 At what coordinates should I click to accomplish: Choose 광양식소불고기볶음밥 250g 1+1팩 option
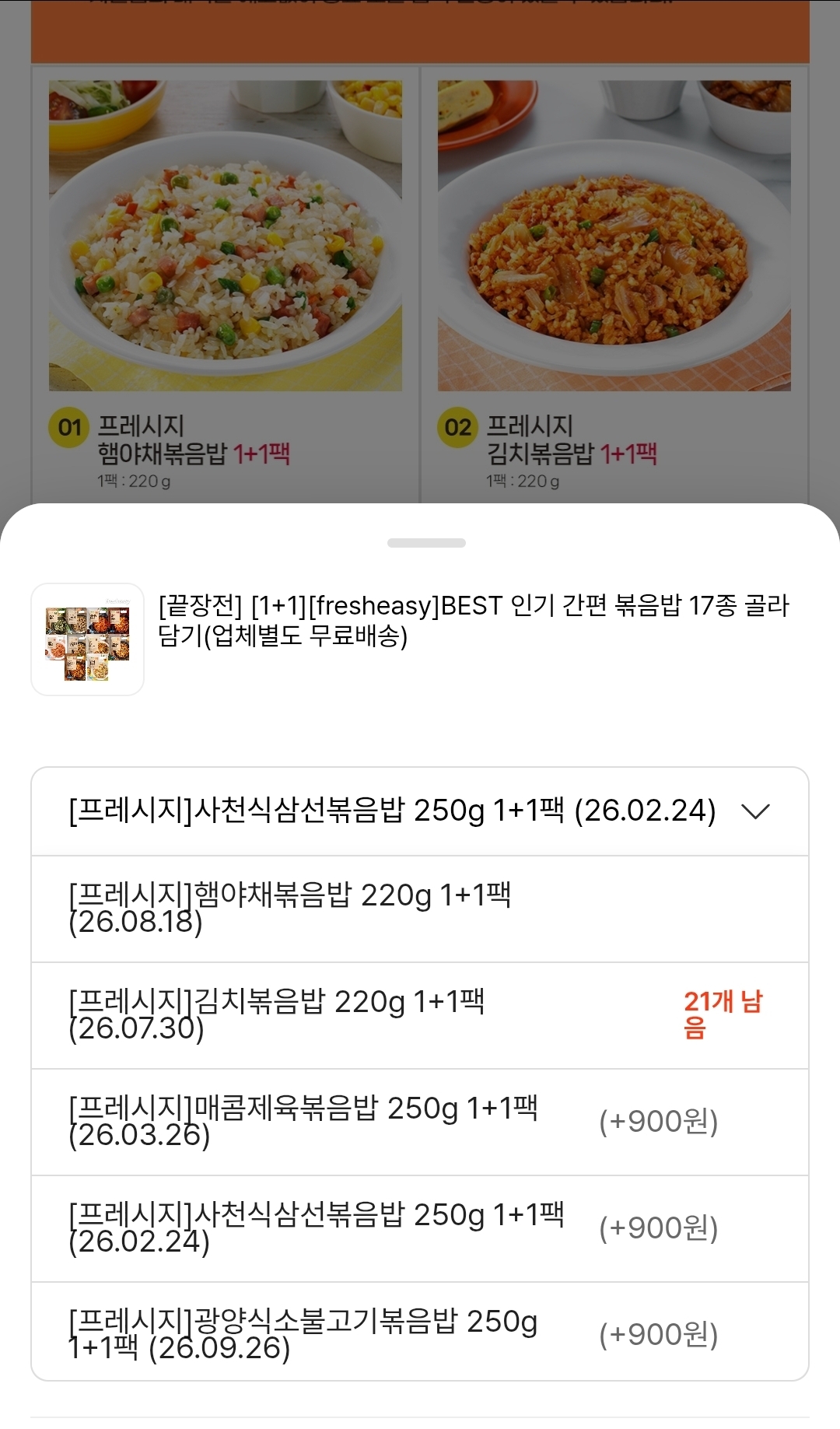(420, 1333)
